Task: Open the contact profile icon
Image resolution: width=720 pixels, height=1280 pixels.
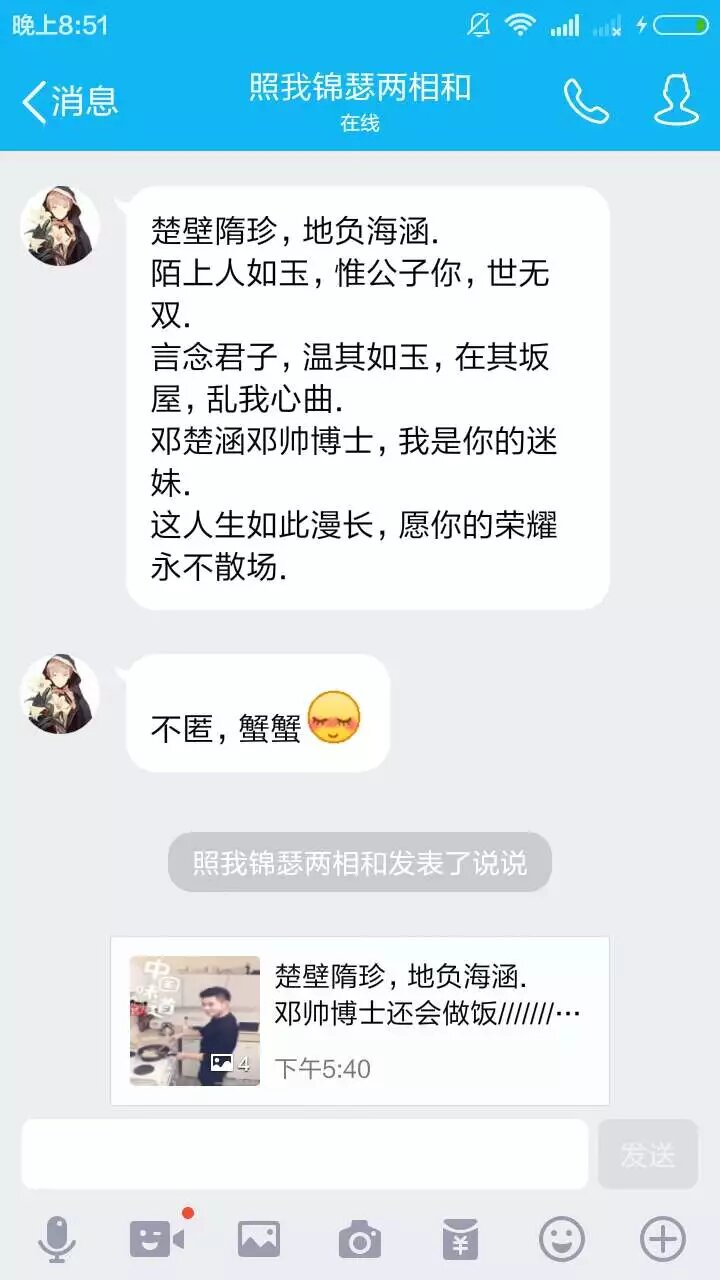Action: point(676,101)
